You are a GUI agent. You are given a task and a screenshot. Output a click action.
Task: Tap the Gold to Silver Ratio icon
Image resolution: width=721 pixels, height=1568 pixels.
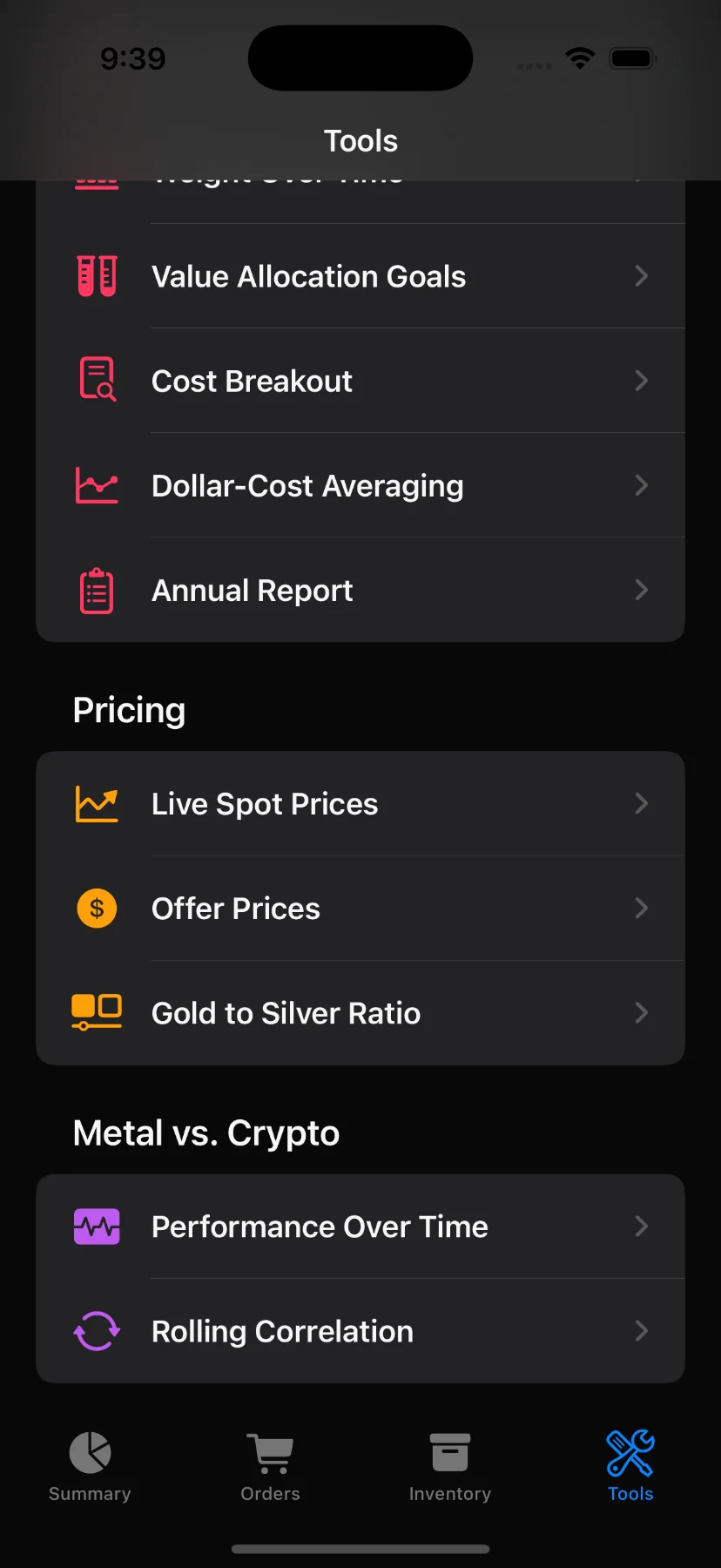97,1012
